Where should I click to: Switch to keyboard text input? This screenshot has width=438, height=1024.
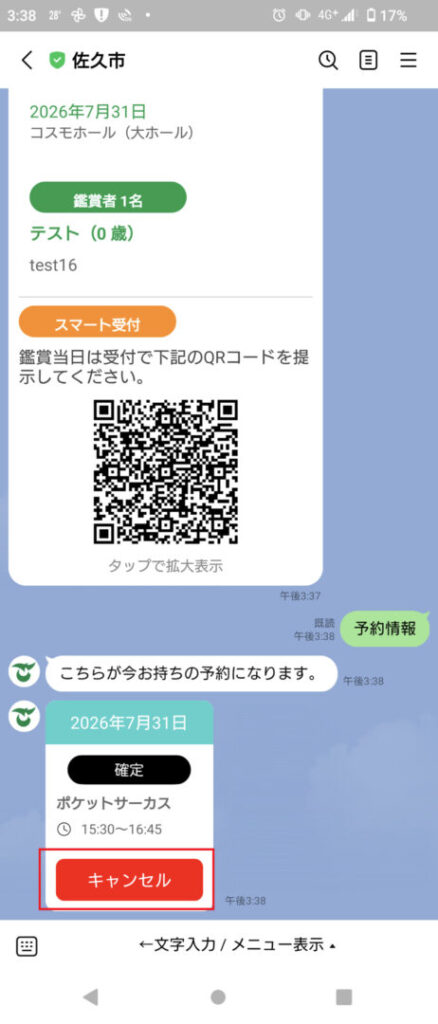27,946
